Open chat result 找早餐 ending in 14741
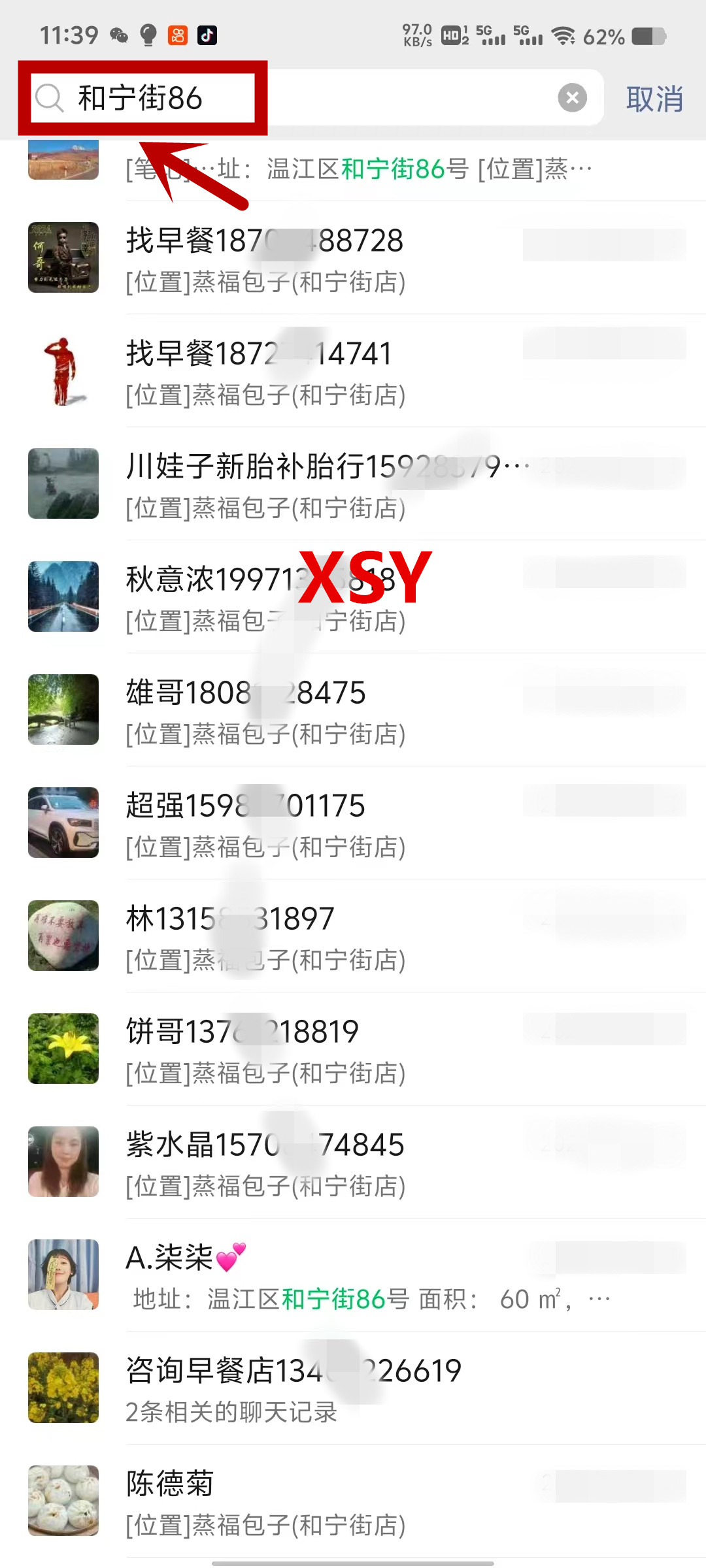Image resolution: width=706 pixels, height=1568 pixels. tap(353, 372)
